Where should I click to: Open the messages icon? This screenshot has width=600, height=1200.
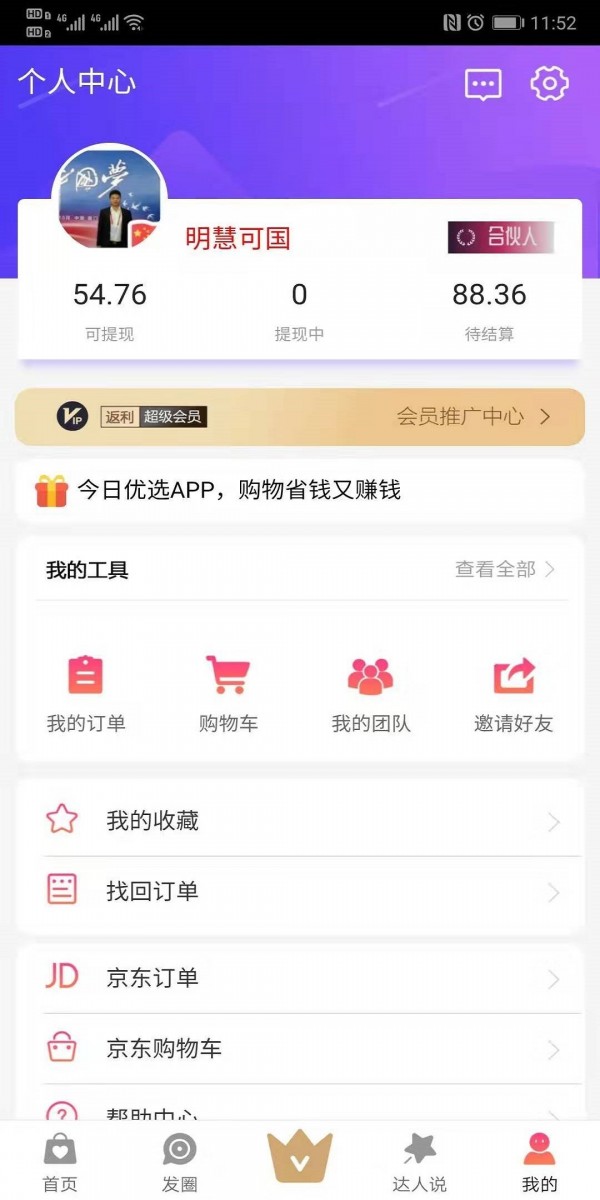(483, 84)
